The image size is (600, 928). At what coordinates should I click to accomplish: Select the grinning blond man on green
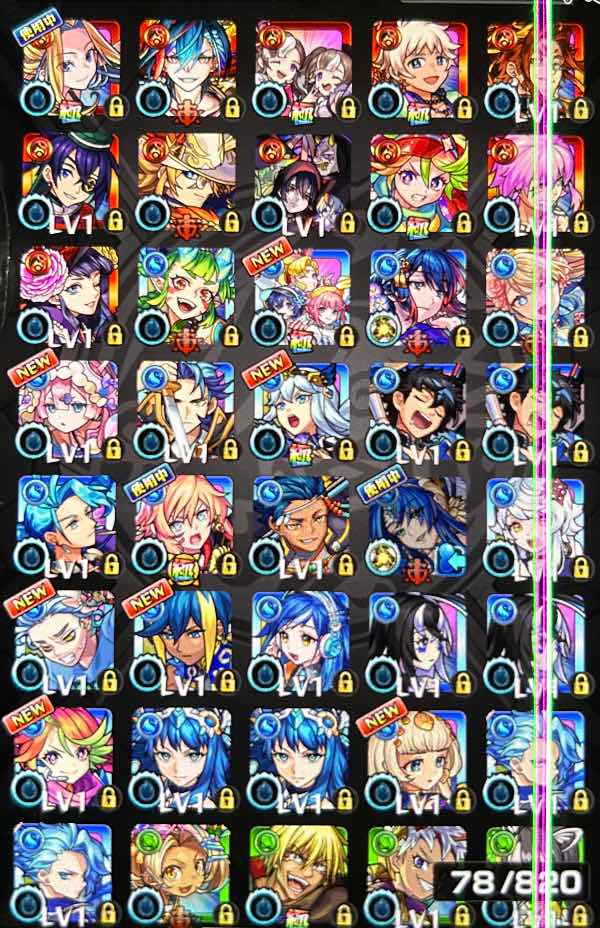(x=299, y=875)
